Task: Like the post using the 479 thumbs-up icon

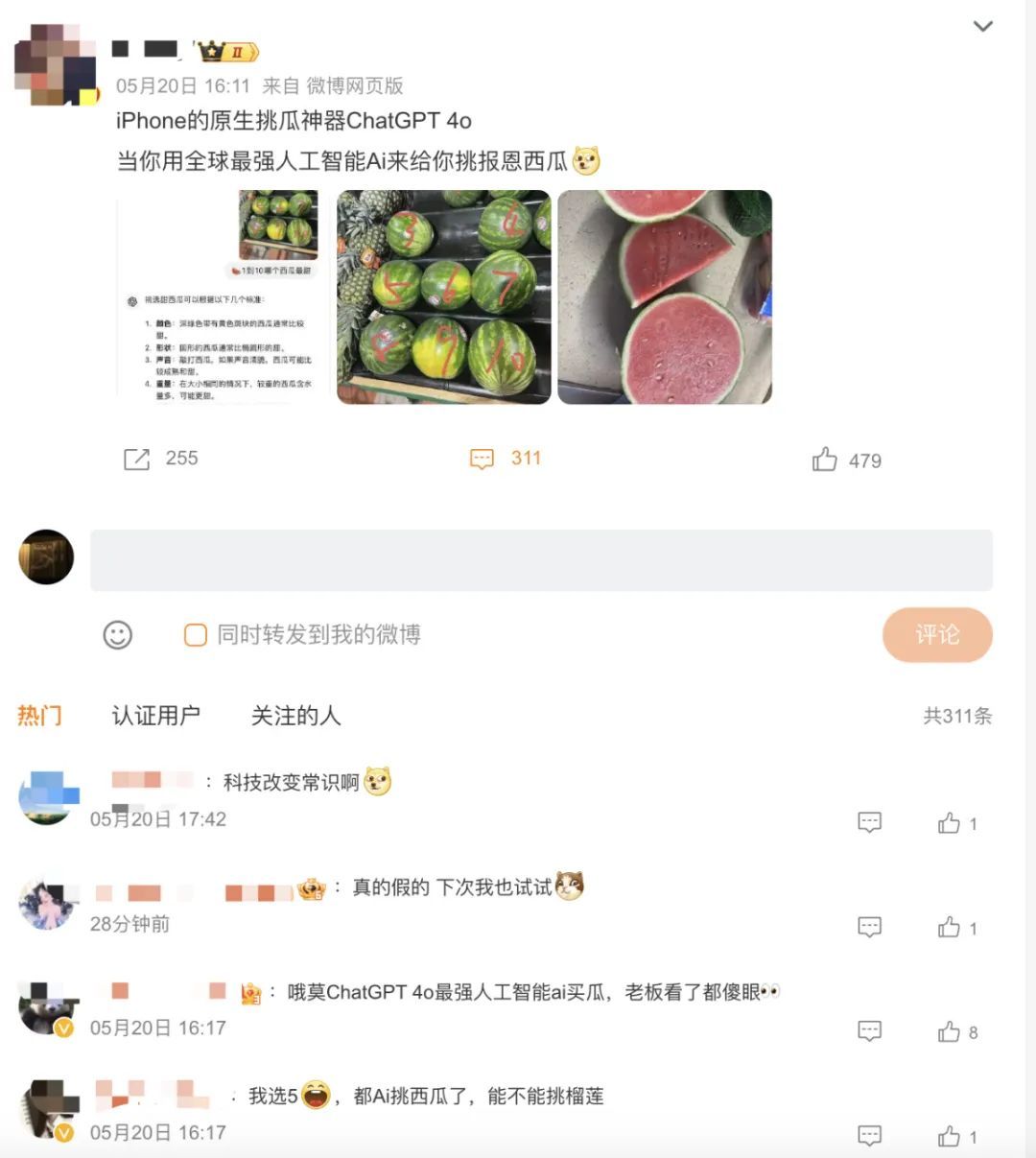Action: coord(827,461)
